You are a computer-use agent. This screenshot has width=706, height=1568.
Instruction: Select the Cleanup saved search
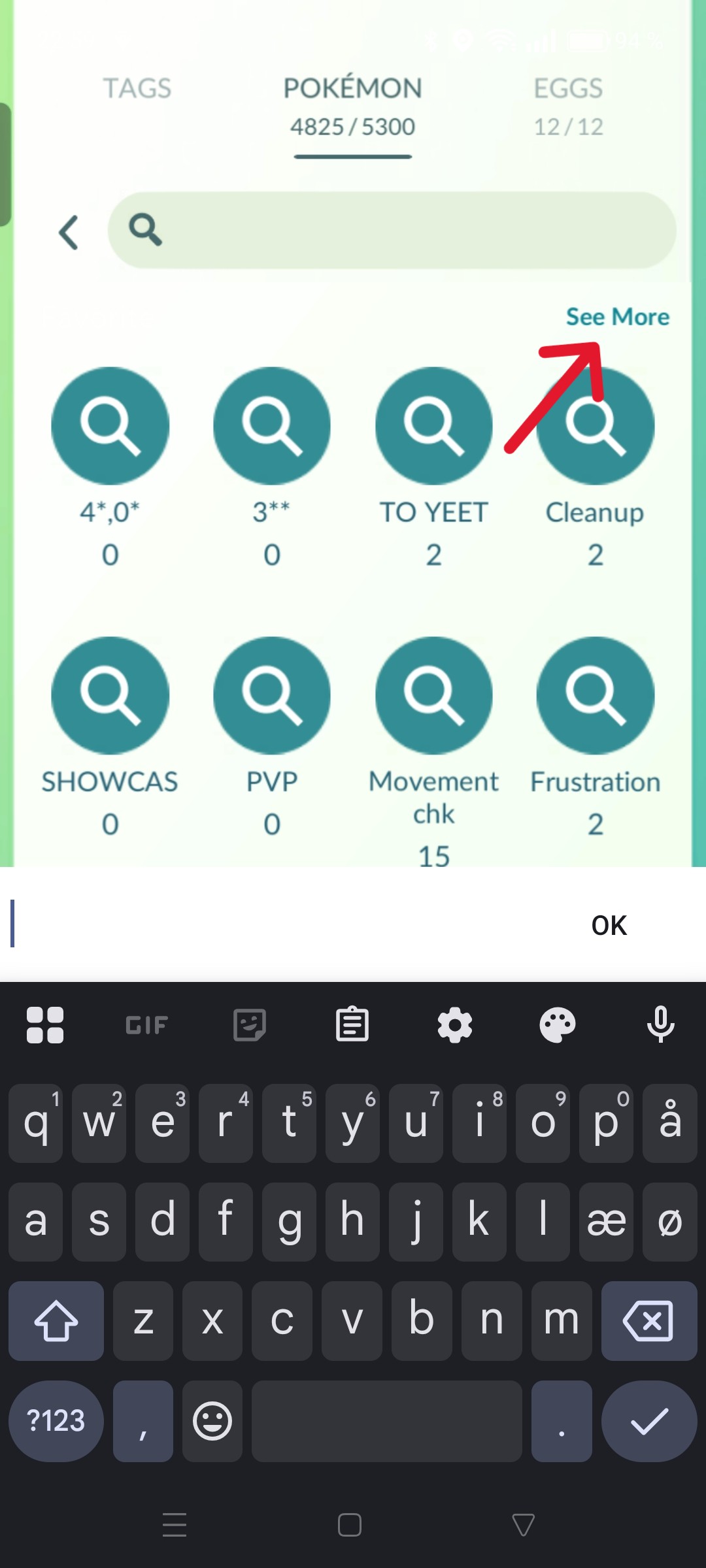[x=595, y=426]
